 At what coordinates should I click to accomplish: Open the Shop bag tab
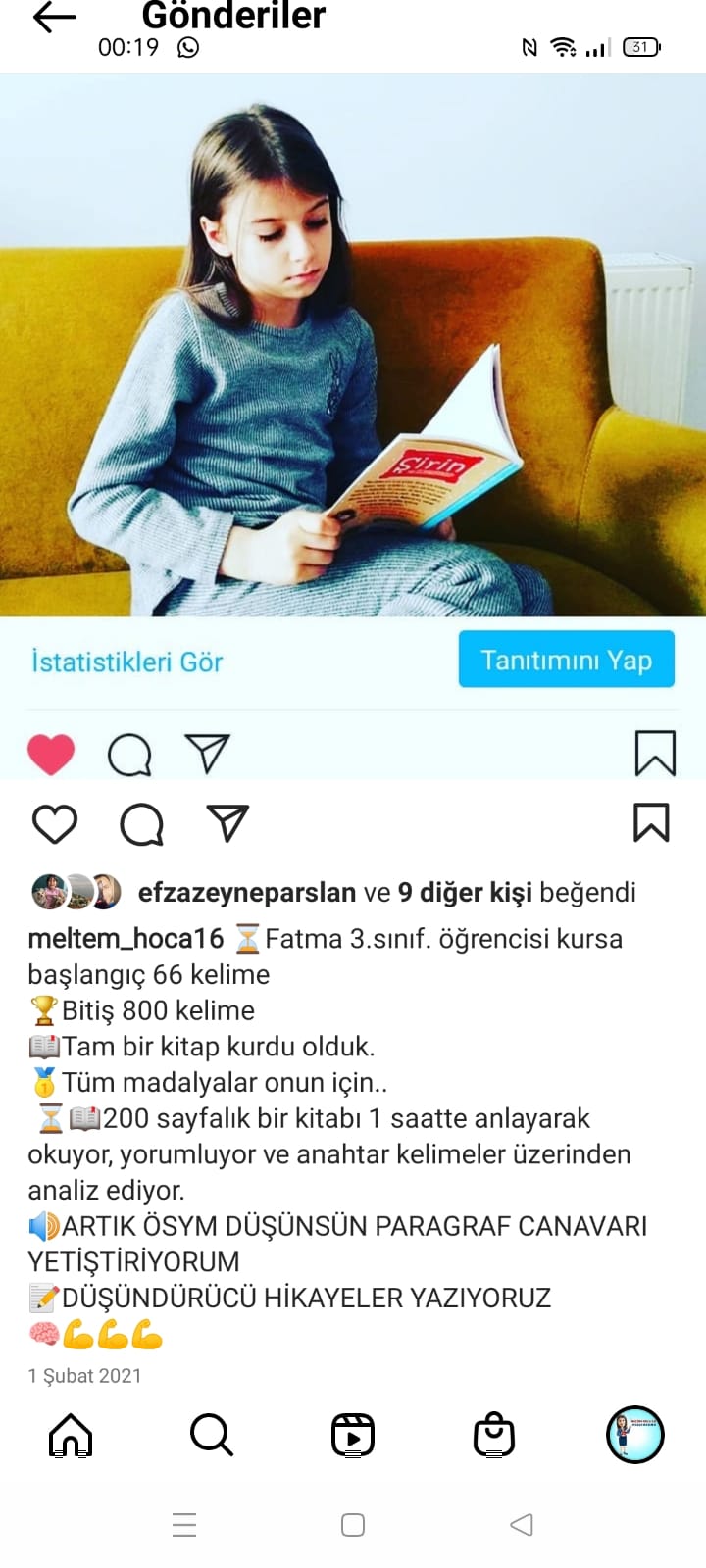pyautogui.click(x=494, y=1436)
